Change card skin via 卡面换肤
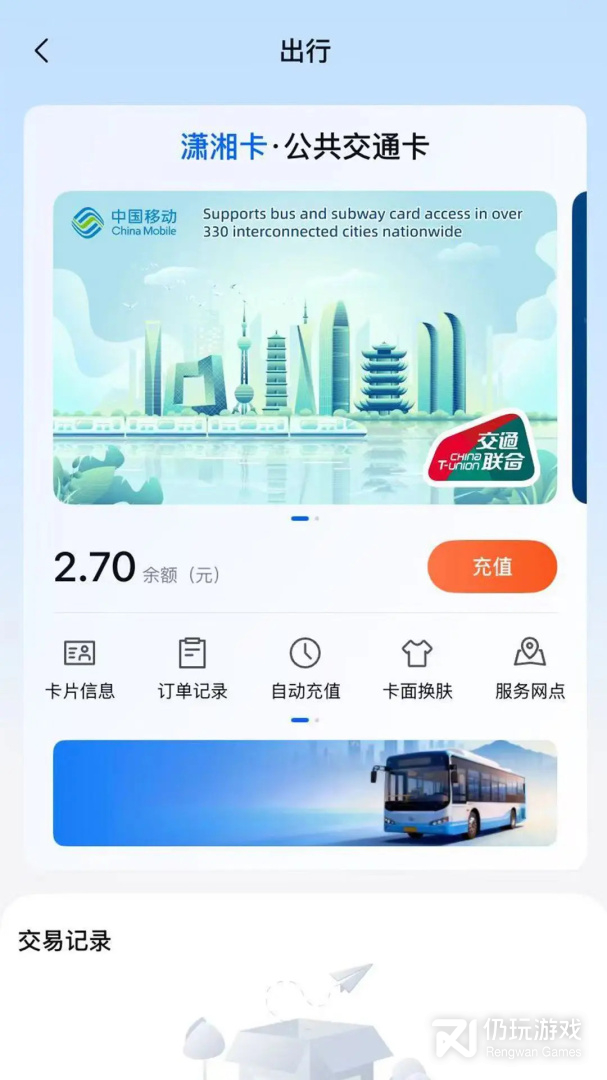The width and height of the screenshot is (607, 1080). 417,669
